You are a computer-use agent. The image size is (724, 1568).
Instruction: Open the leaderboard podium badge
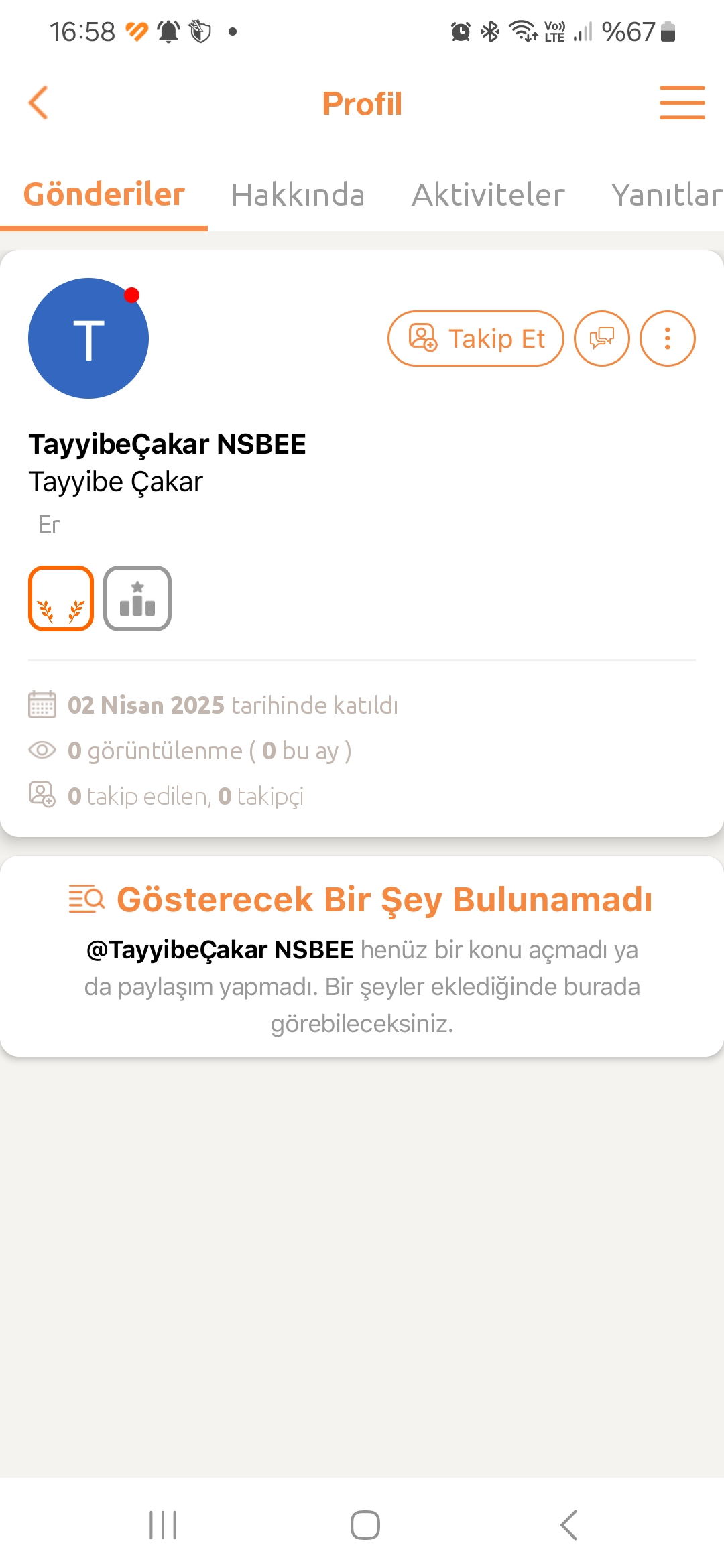coord(137,598)
